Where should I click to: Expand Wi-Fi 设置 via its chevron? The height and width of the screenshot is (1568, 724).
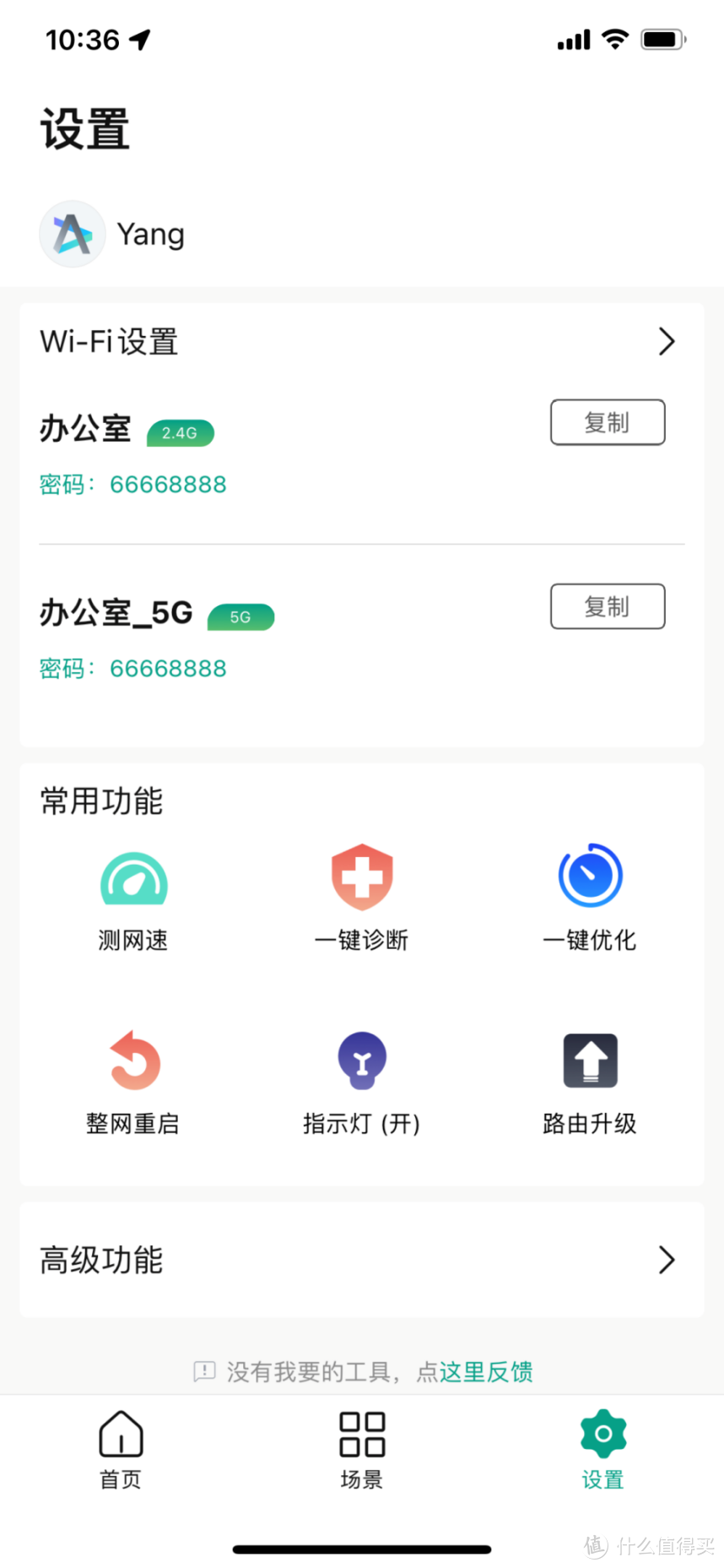pos(667,342)
